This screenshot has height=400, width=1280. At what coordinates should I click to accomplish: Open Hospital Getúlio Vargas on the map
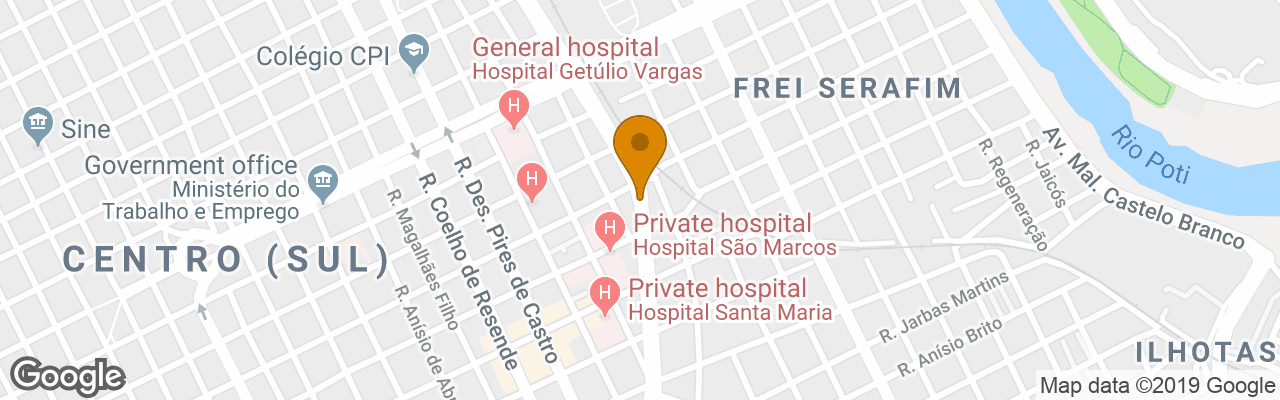[x=514, y=107]
